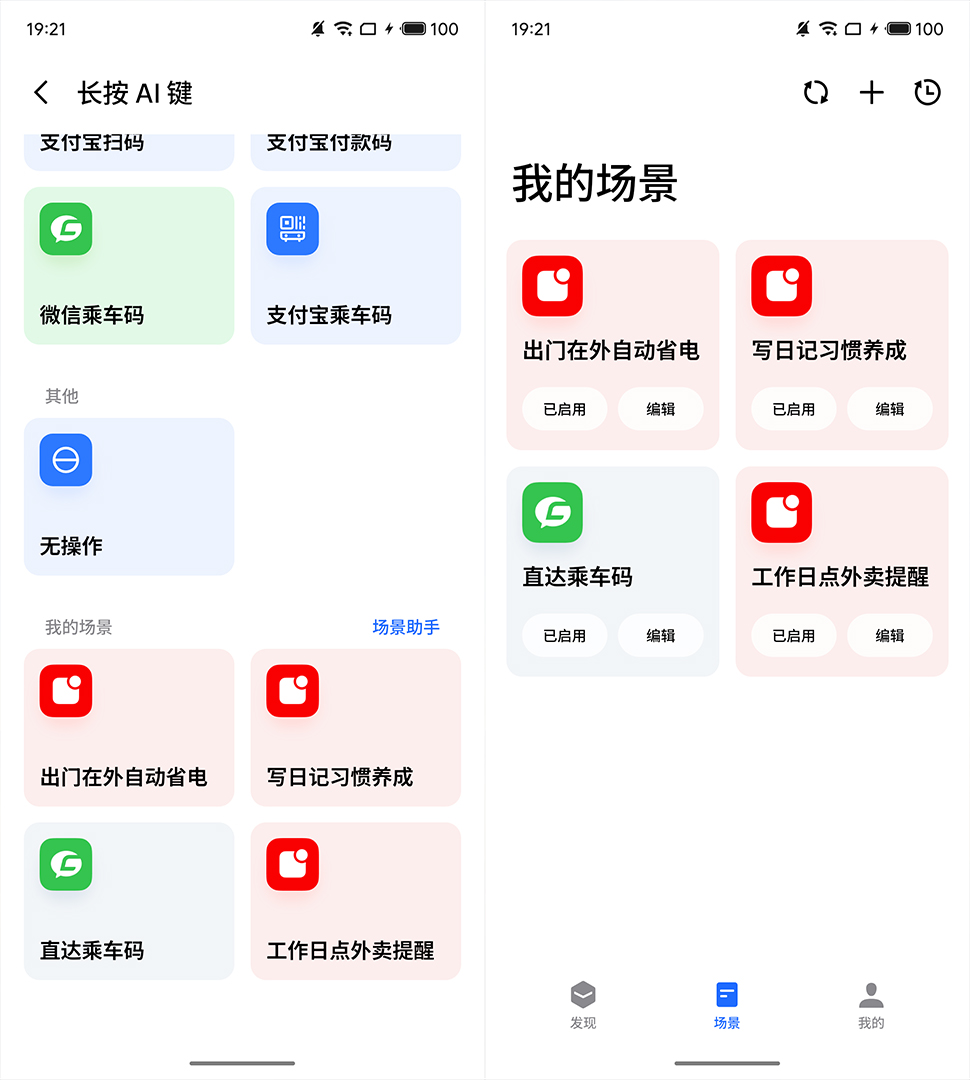Tap 已启用 on 工作日点外卖提醒 card
Image resolution: width=970 pixels, height=1080 pixels.
pyautogui.click(x=794, y=635)
